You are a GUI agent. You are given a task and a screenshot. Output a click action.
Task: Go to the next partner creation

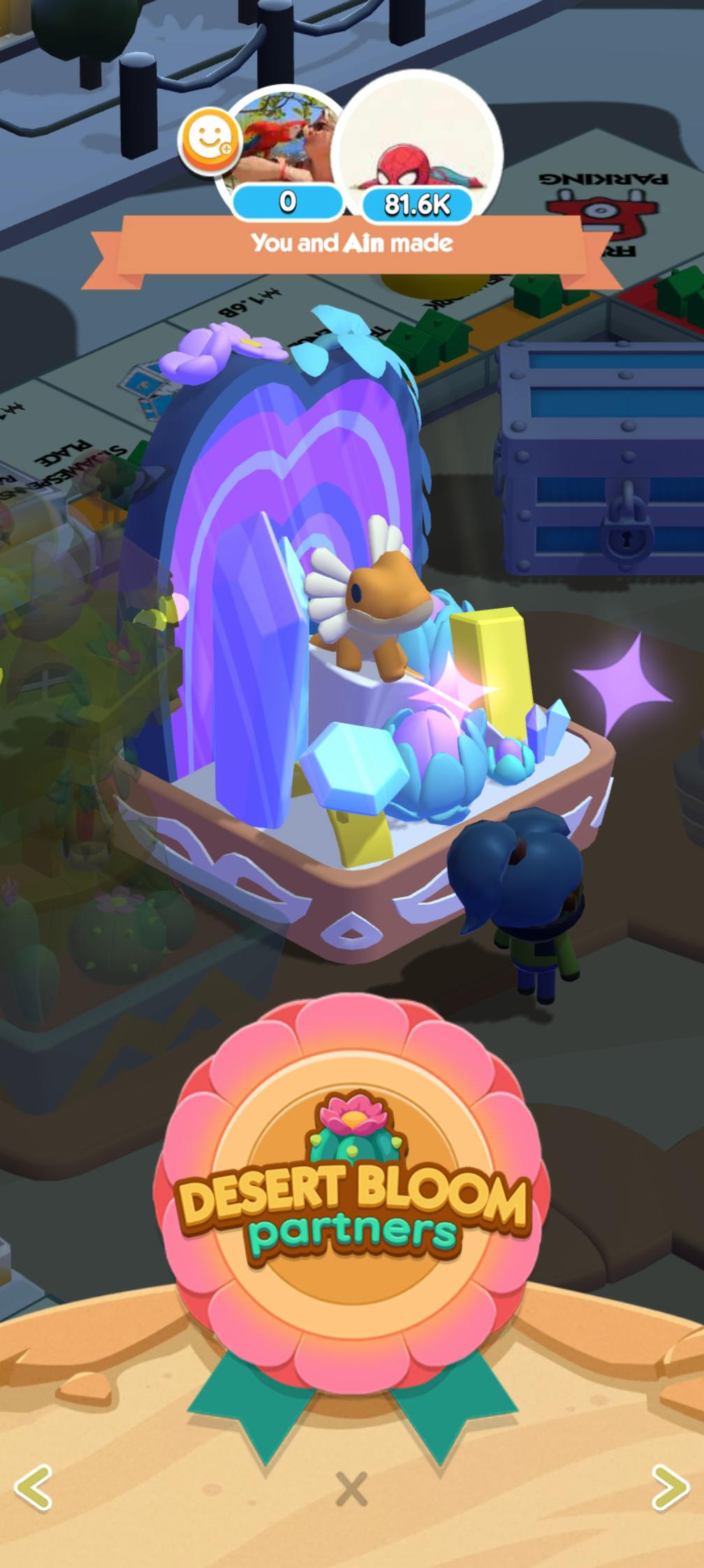[x=670, y=1487]
